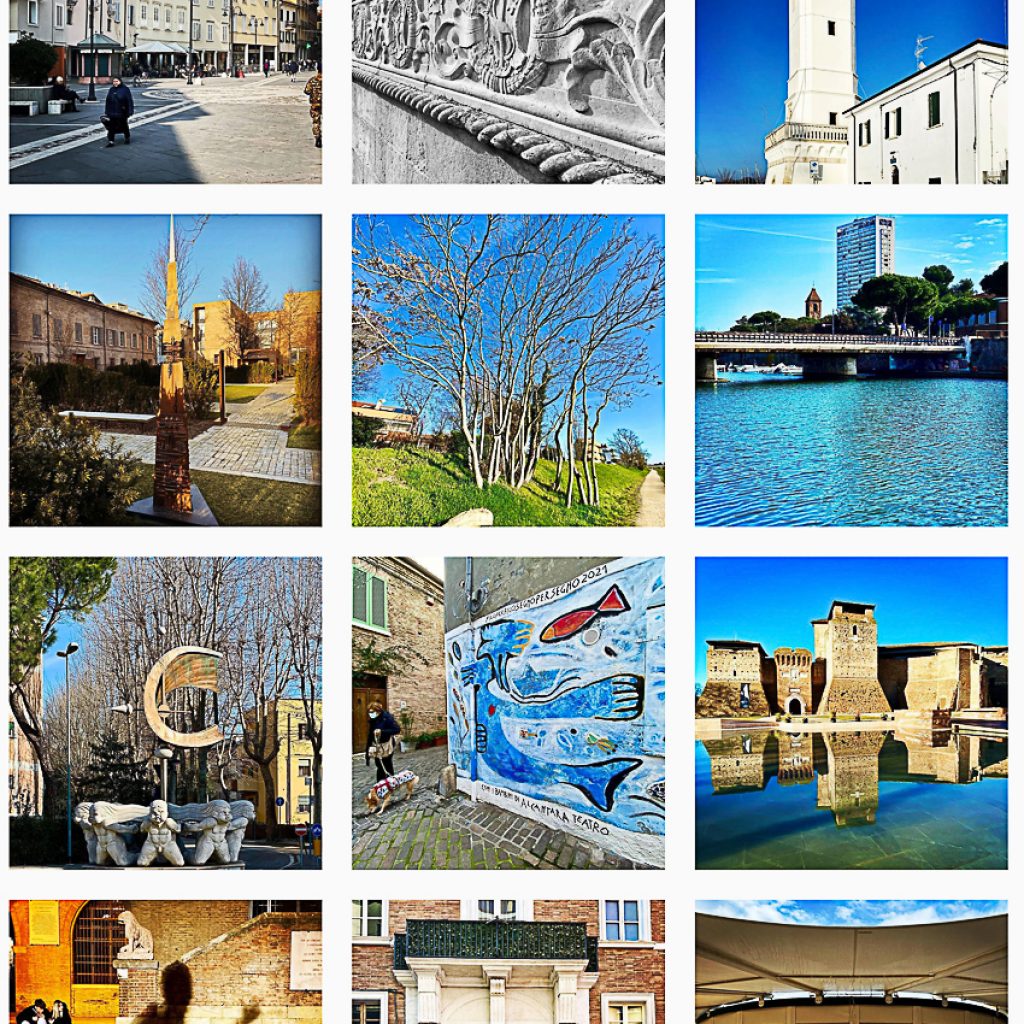
Task: View the brick wall with lion statue photo
Action: click(x=165, y=961)
